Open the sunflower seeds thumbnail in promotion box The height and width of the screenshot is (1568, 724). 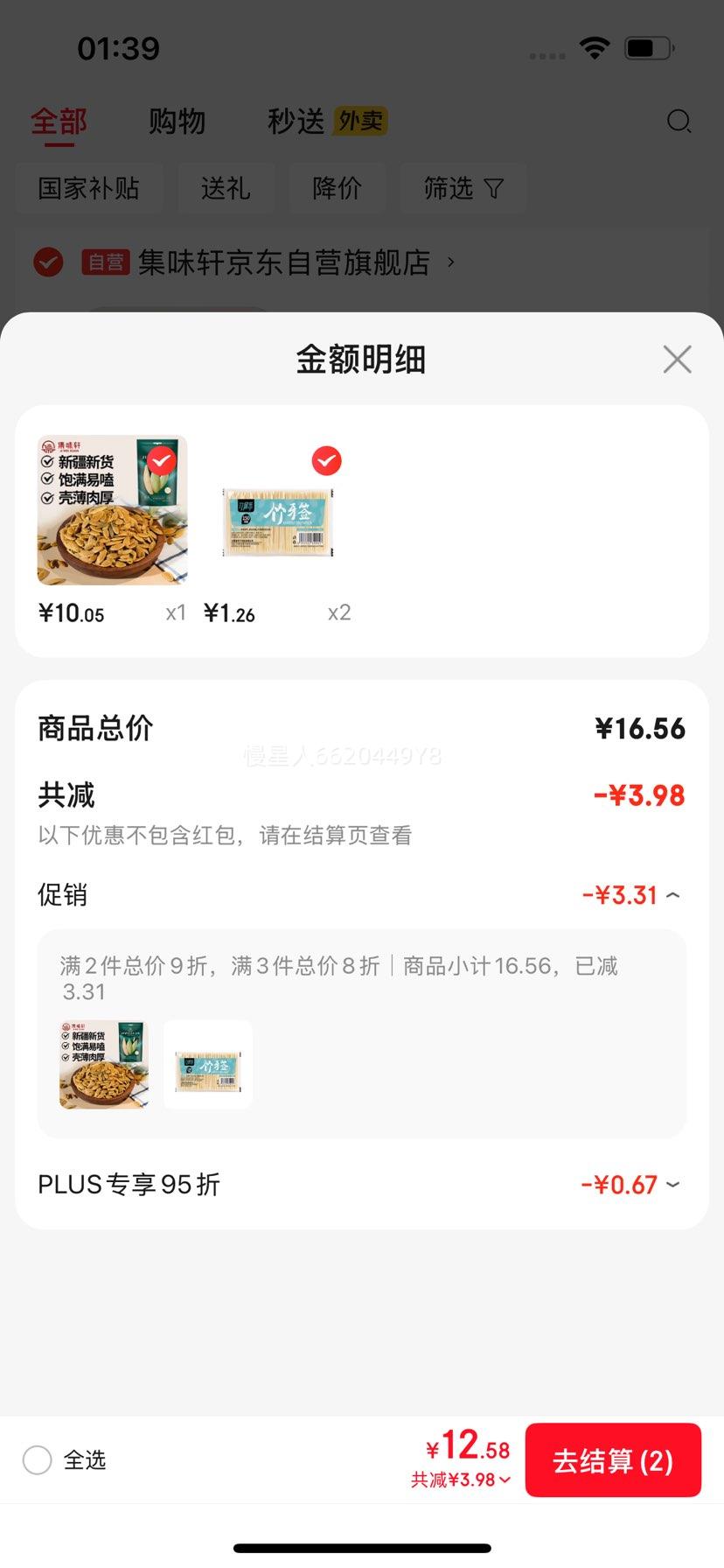[x=104, y=1065]
